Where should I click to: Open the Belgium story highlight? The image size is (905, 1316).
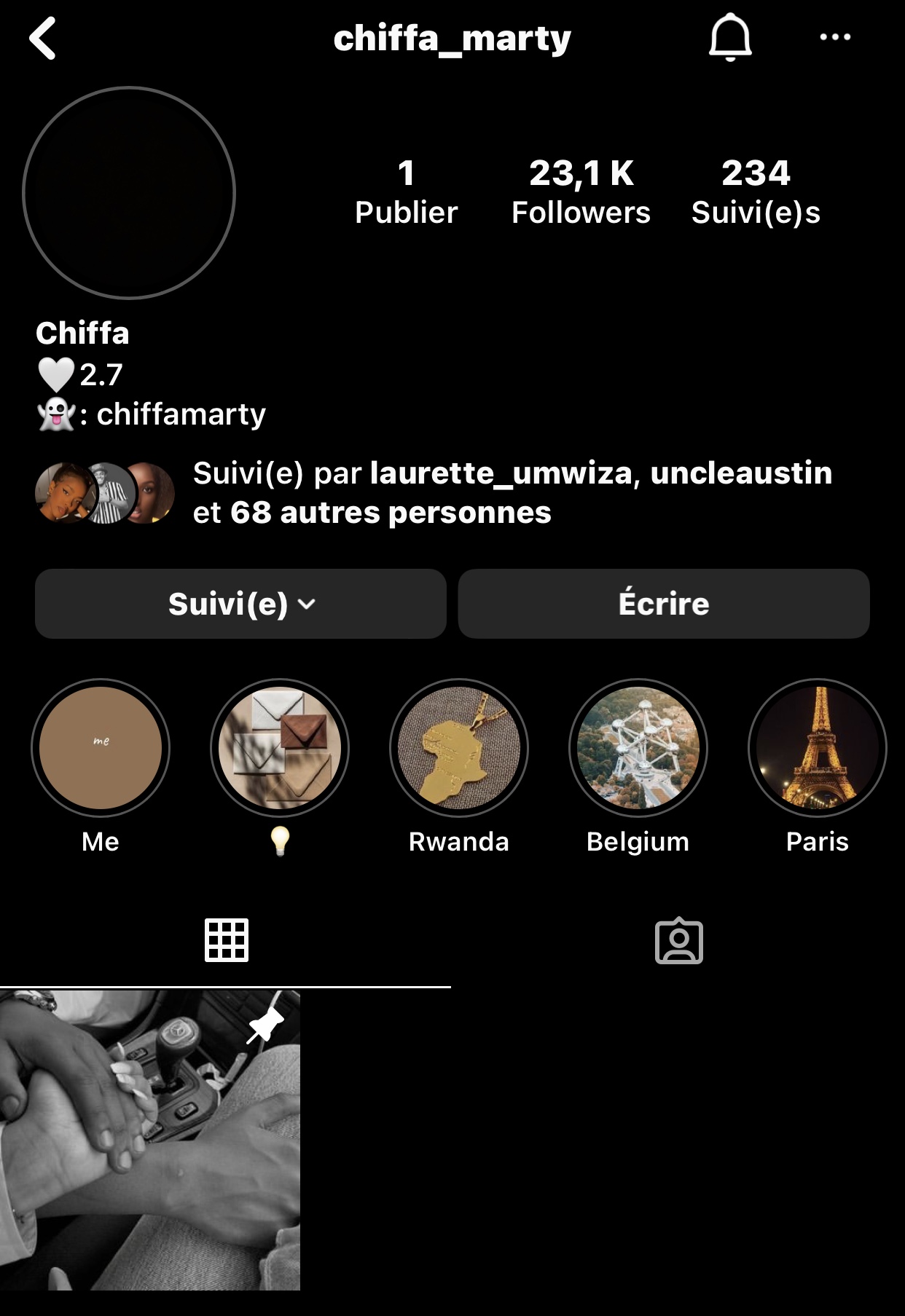(638, 748)
